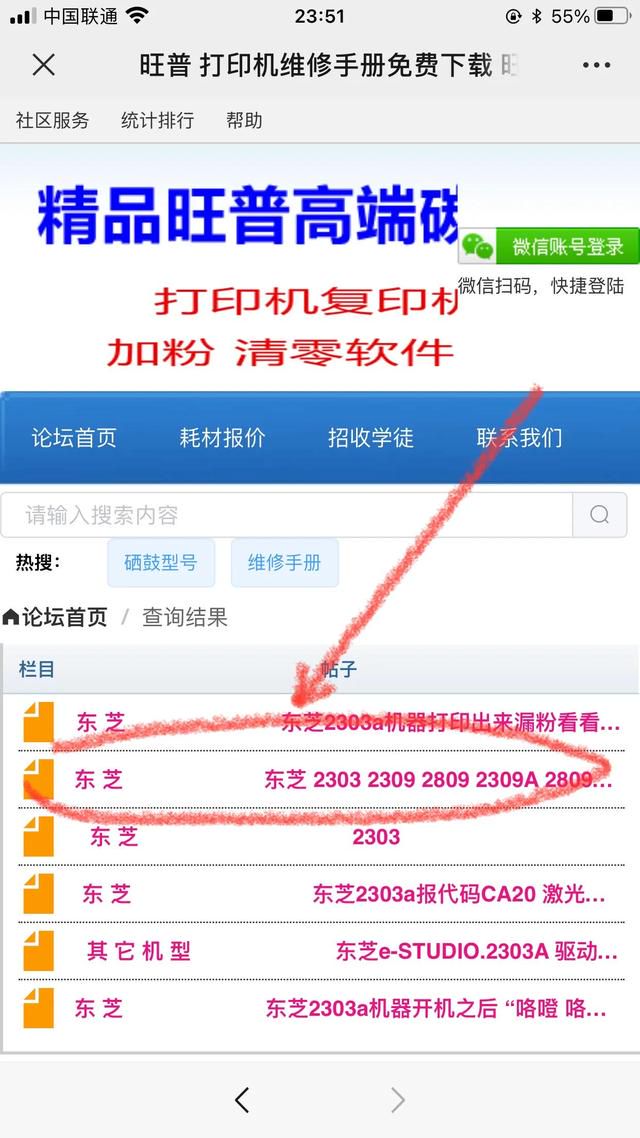Viewport: 640px width, 1138px height.
Task: Open the 招收学徒 tab
Action: coord(371,438)
